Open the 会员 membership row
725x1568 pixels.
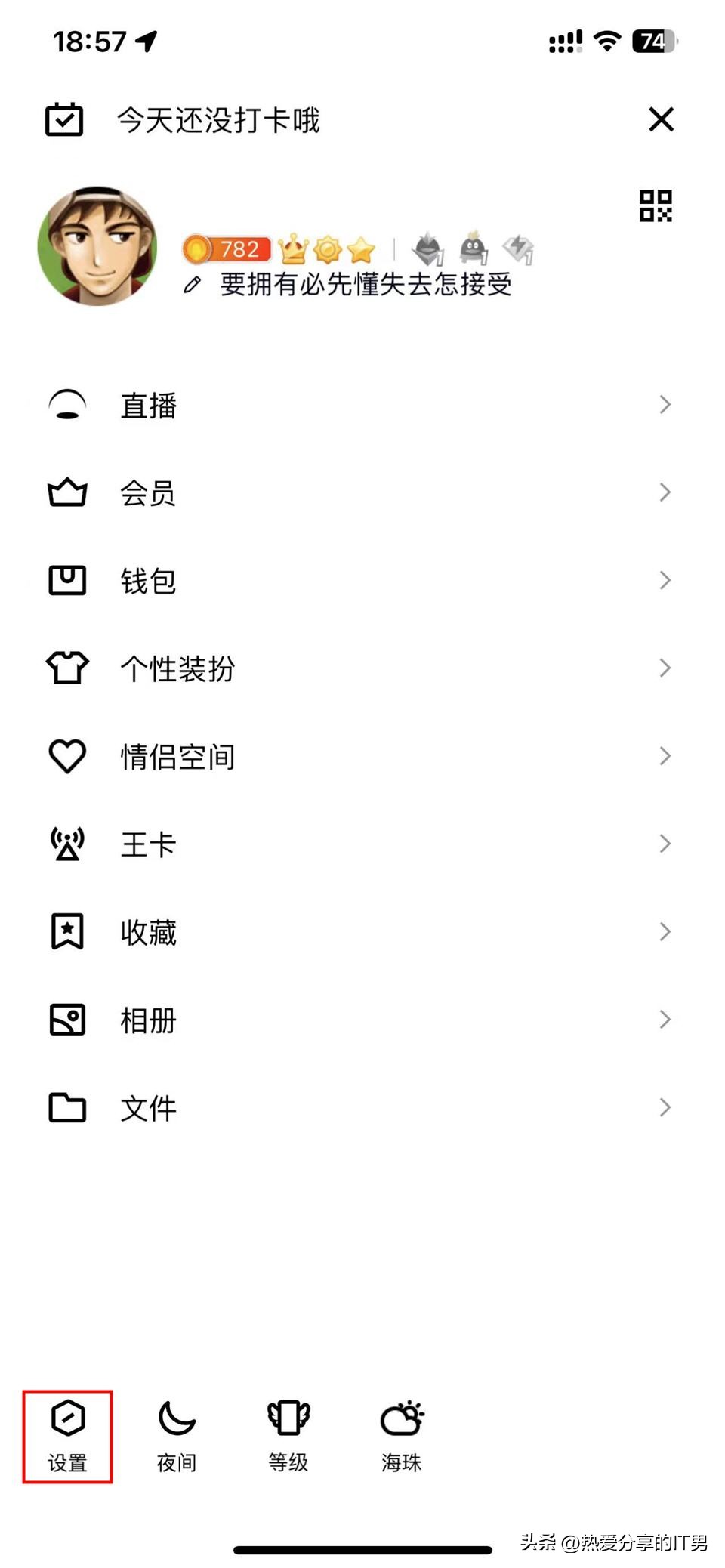coord(359,493)
